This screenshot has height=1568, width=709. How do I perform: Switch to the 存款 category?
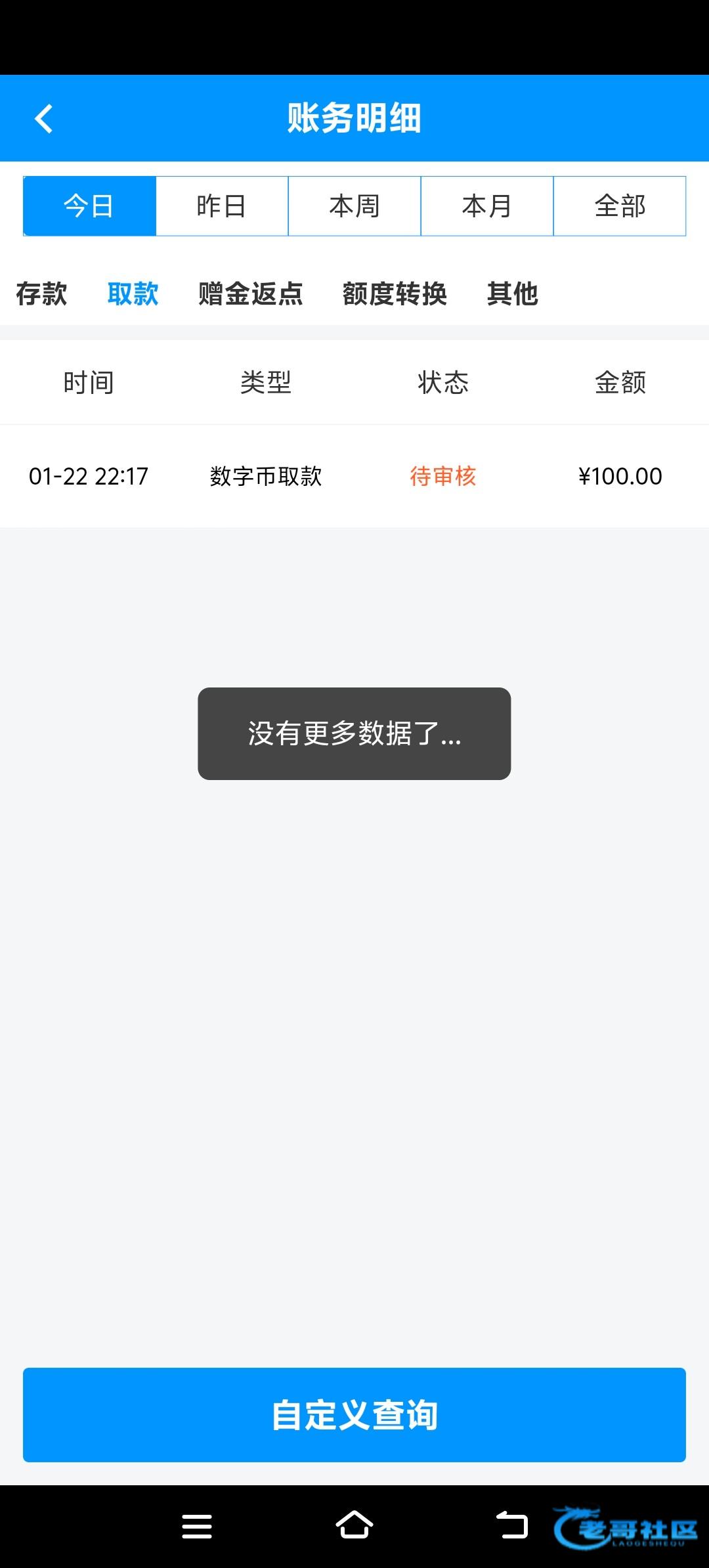point(41,294)
